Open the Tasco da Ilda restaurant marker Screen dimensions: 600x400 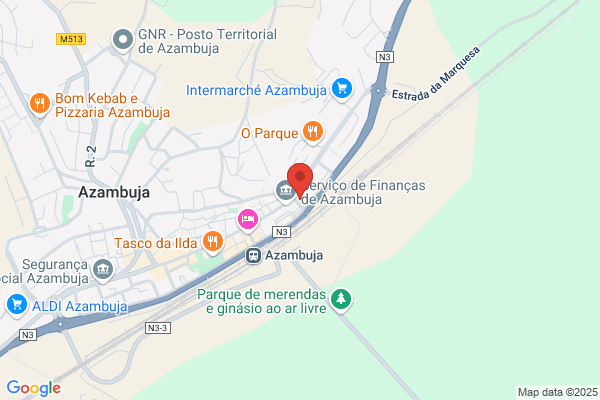click(x=213, y=242)
